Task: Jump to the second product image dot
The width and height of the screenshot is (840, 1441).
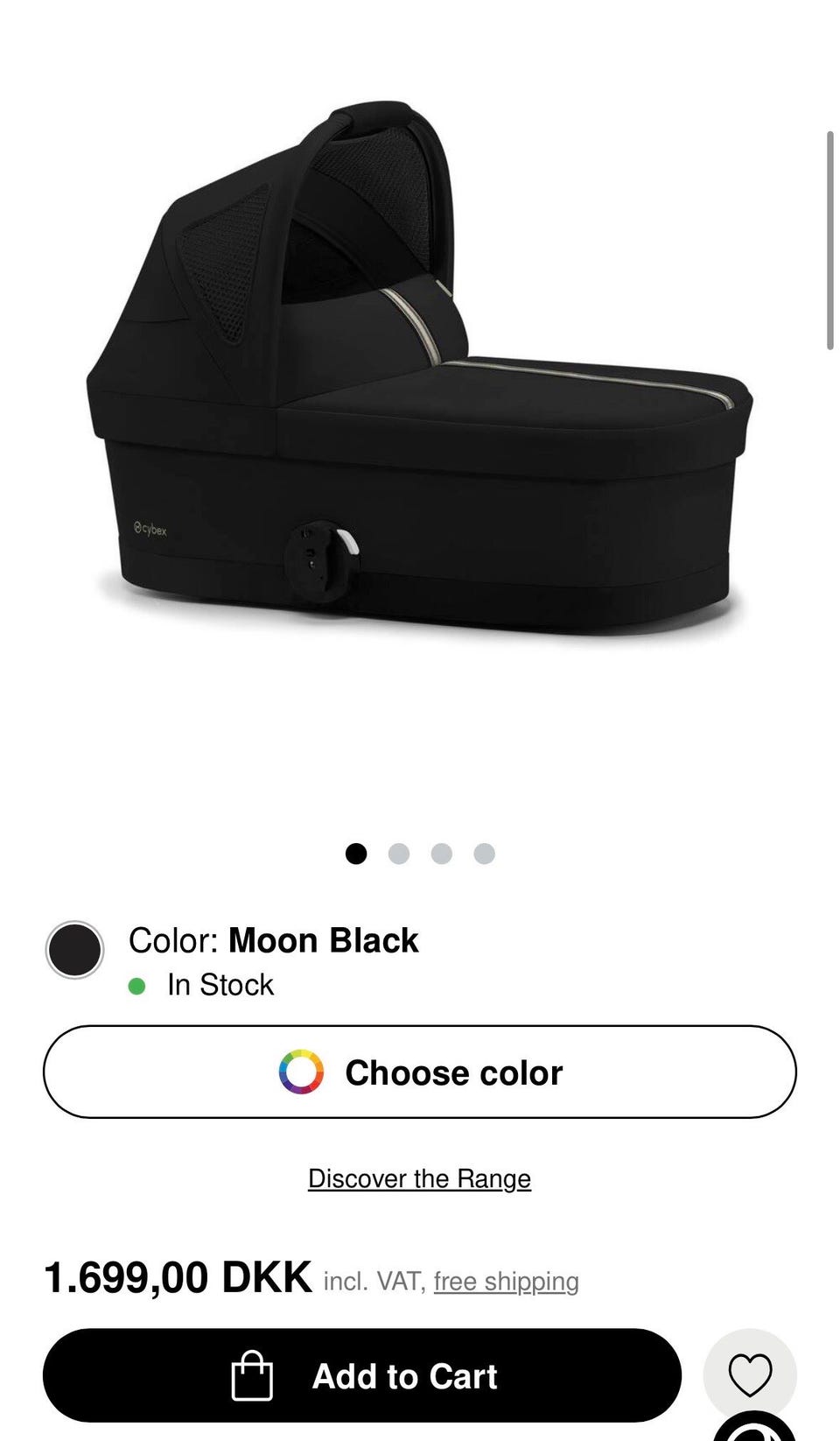Action: pyautogui.click(x=399, y=854)
